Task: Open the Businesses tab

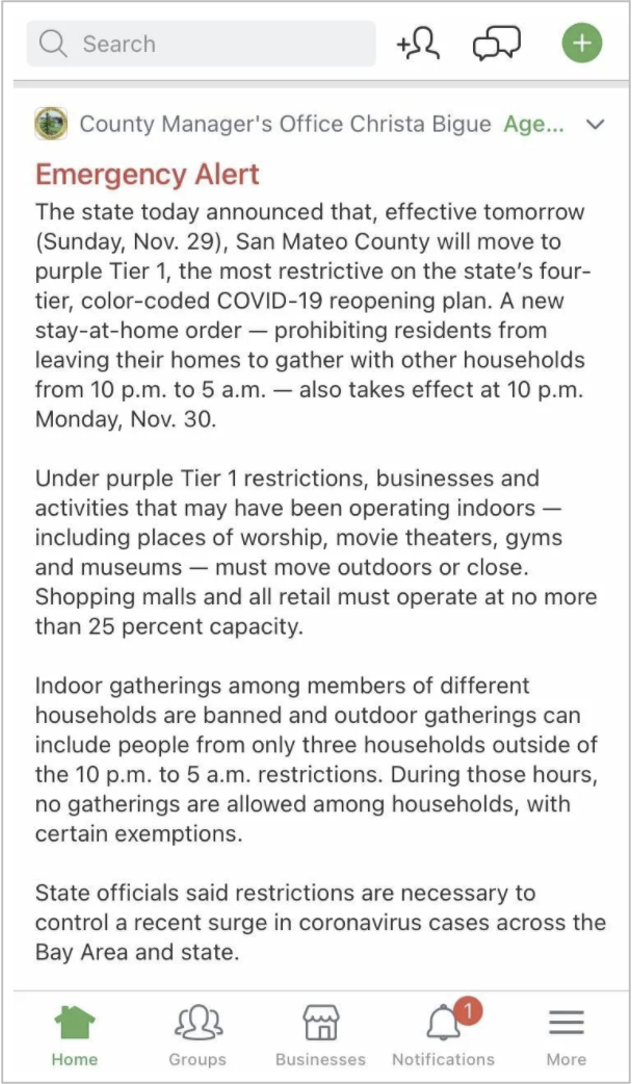Action: click(x=320, y=1035)
